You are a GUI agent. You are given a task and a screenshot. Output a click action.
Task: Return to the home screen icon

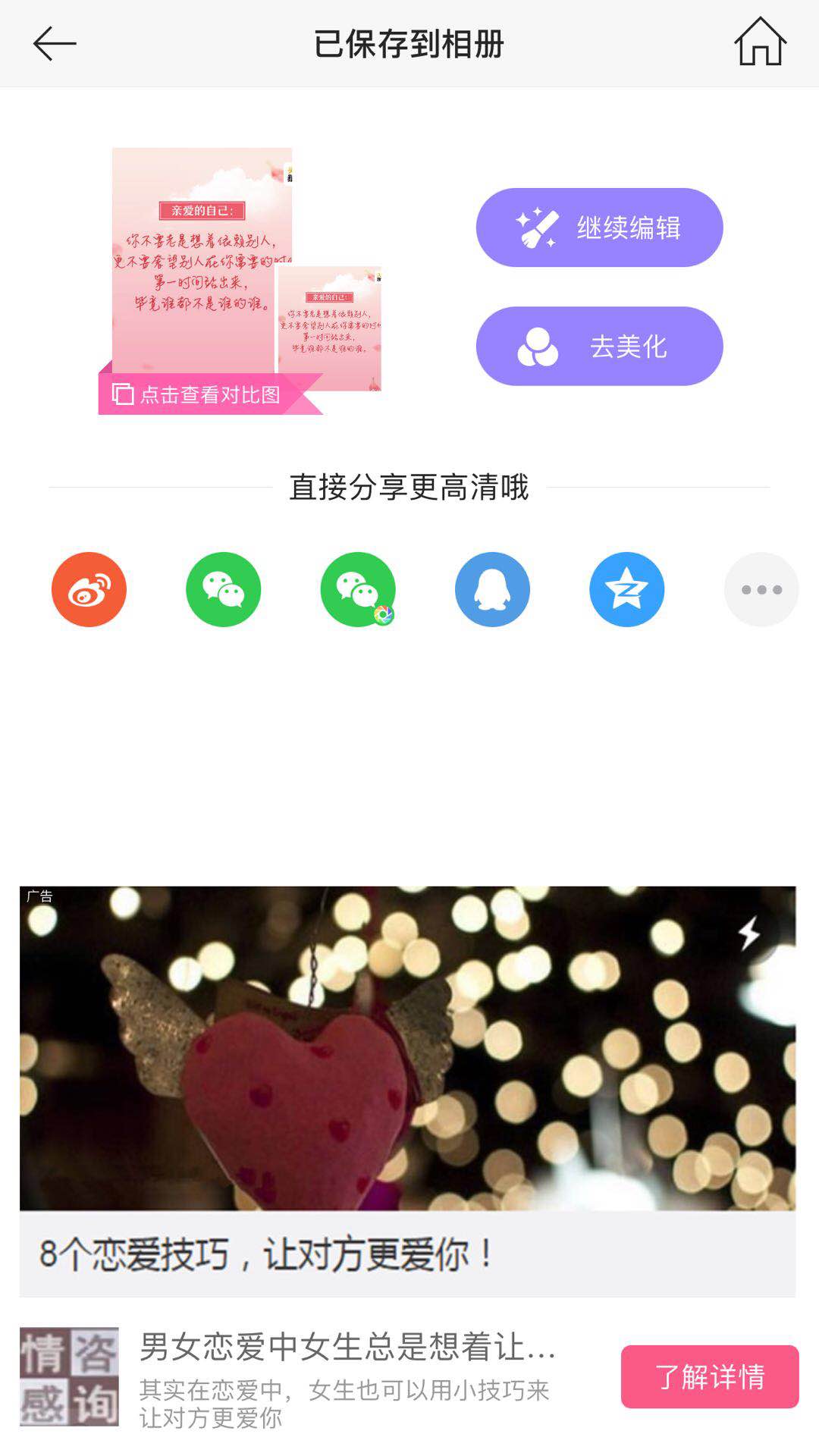[x=760, y=42]
